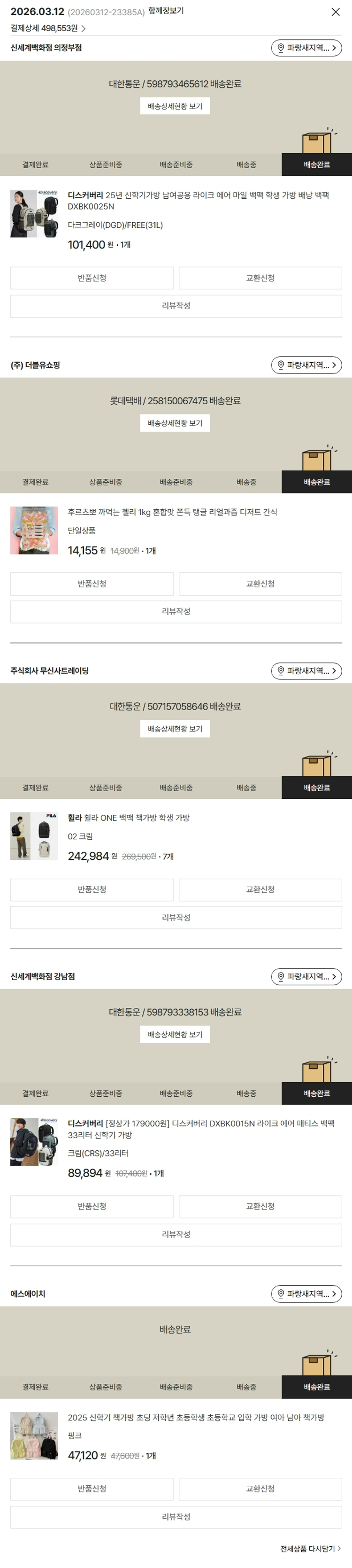The height and width of the screenshot is (1568, 352).
Task: Request return for DXBK0015N 크림 backpack
Action: pyautogui.click(x=92, y=1206)
